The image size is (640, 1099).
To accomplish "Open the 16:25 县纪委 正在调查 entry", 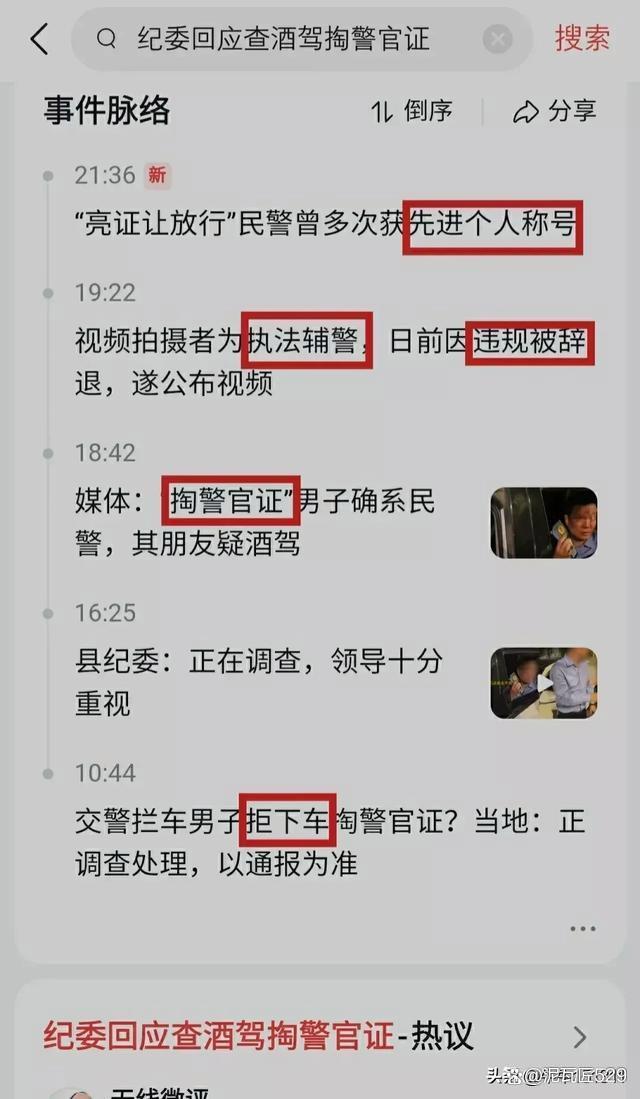I will 260,681.
